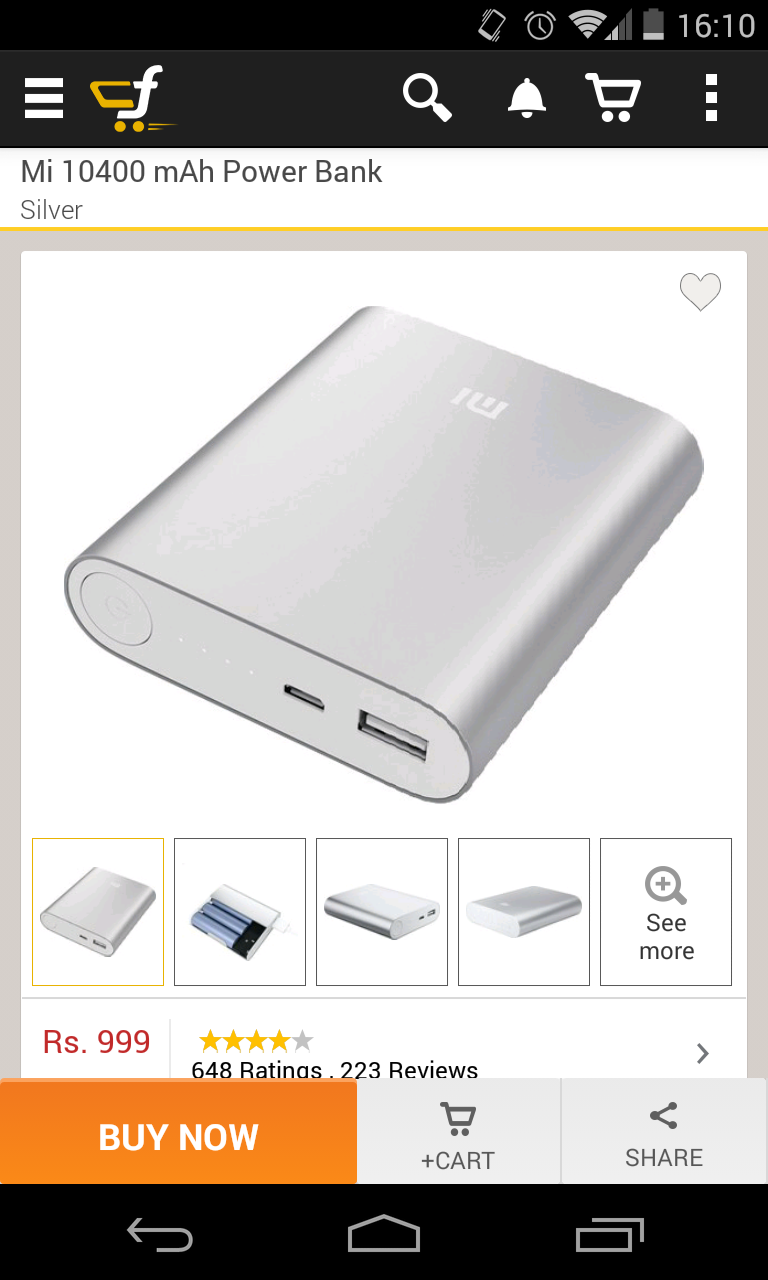Open the three-dot overflow menu
Viewport: 768px width, 1280px height.
click(x=711, y=98)
